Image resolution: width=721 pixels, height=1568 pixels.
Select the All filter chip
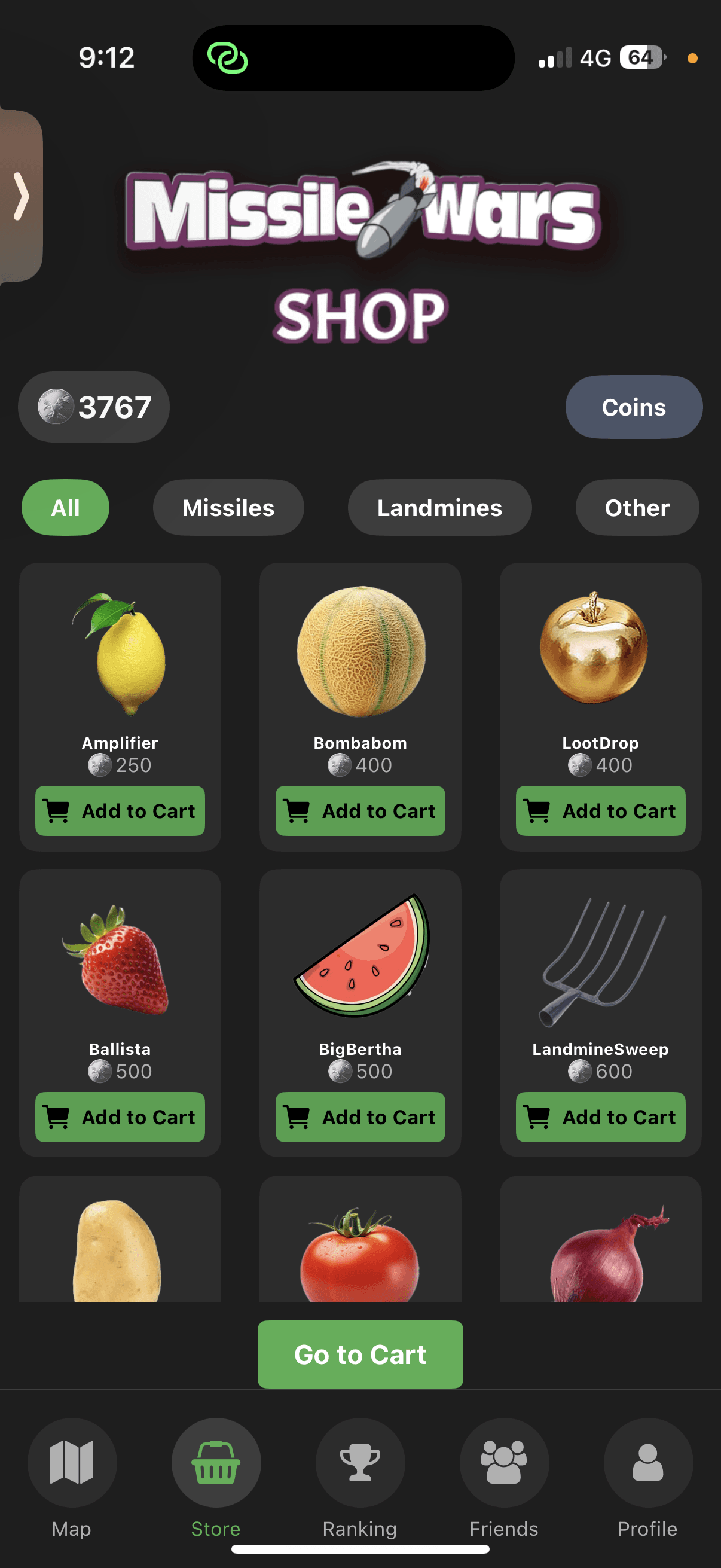tap(65, 508)
